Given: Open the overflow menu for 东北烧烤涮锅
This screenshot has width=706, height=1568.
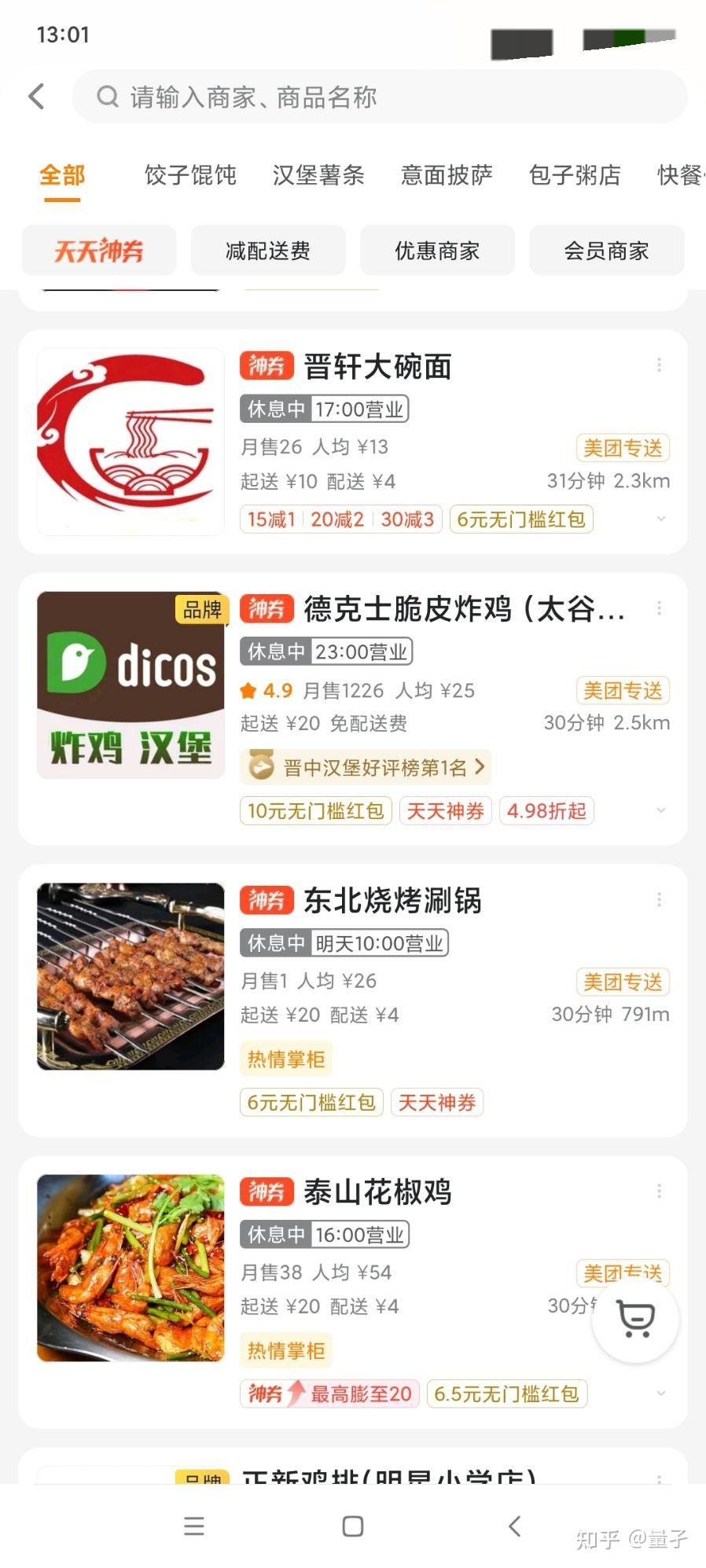Looking at the screenshot, I should [659, 899].
